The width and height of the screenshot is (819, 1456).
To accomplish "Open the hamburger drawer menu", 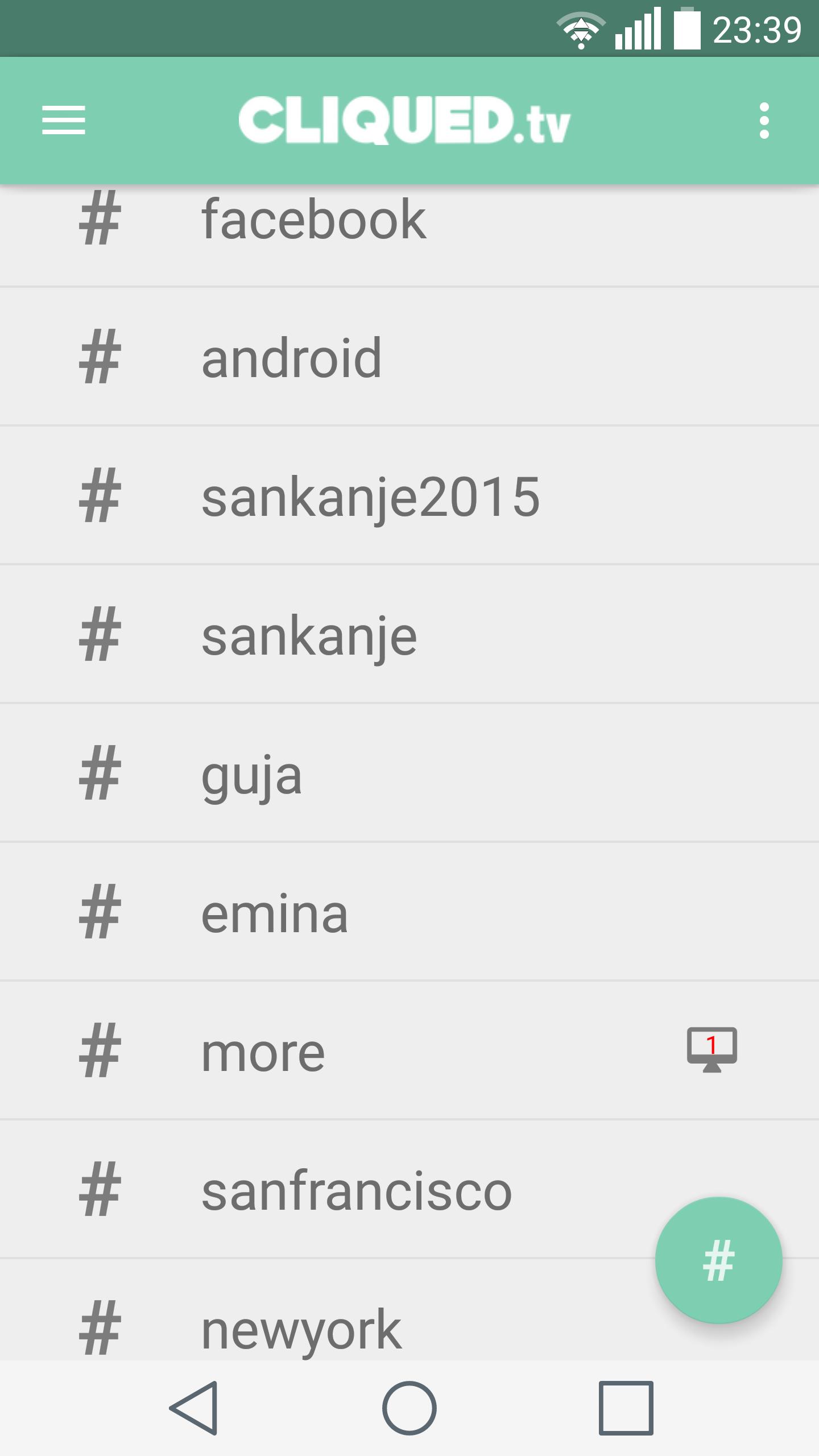I will click(x=64, y=121).
